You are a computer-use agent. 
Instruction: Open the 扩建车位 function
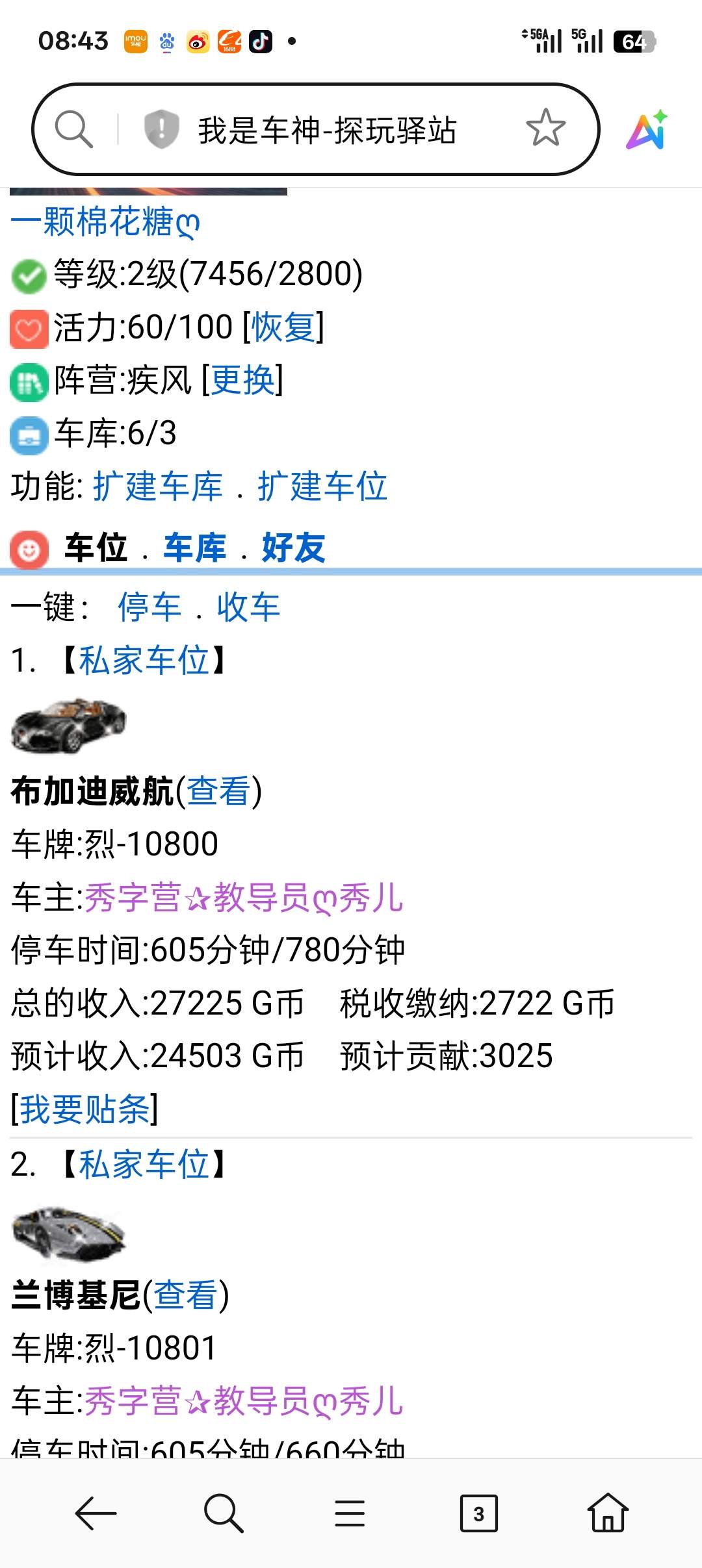(x=322, y=487)
